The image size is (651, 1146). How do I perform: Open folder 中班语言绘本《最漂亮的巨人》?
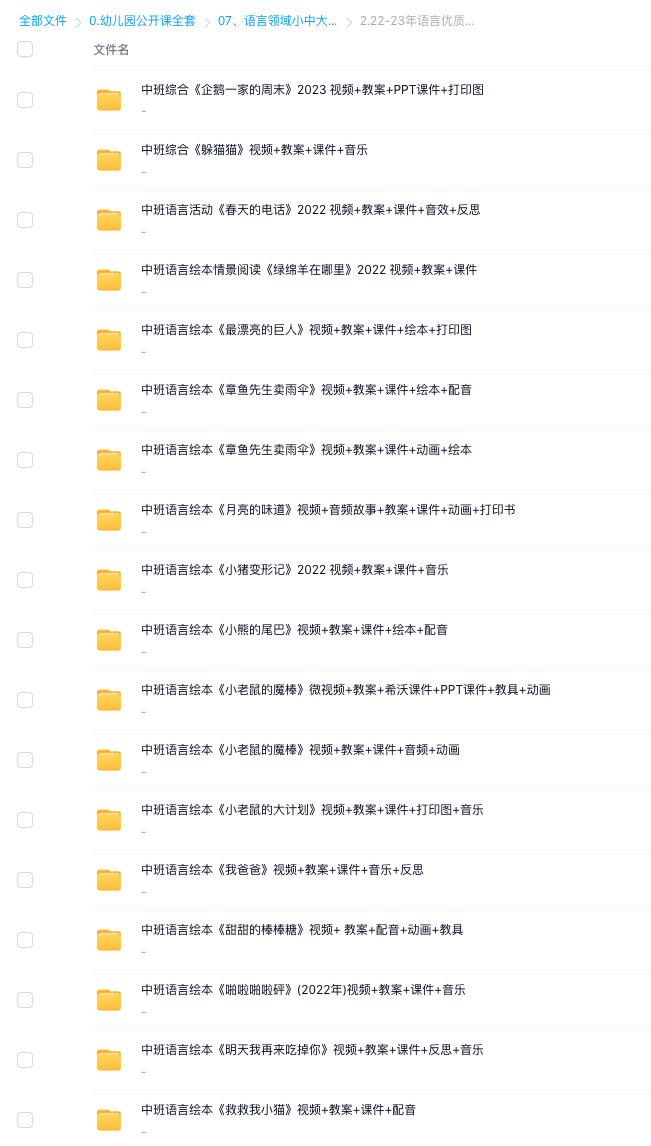[306, 330]
